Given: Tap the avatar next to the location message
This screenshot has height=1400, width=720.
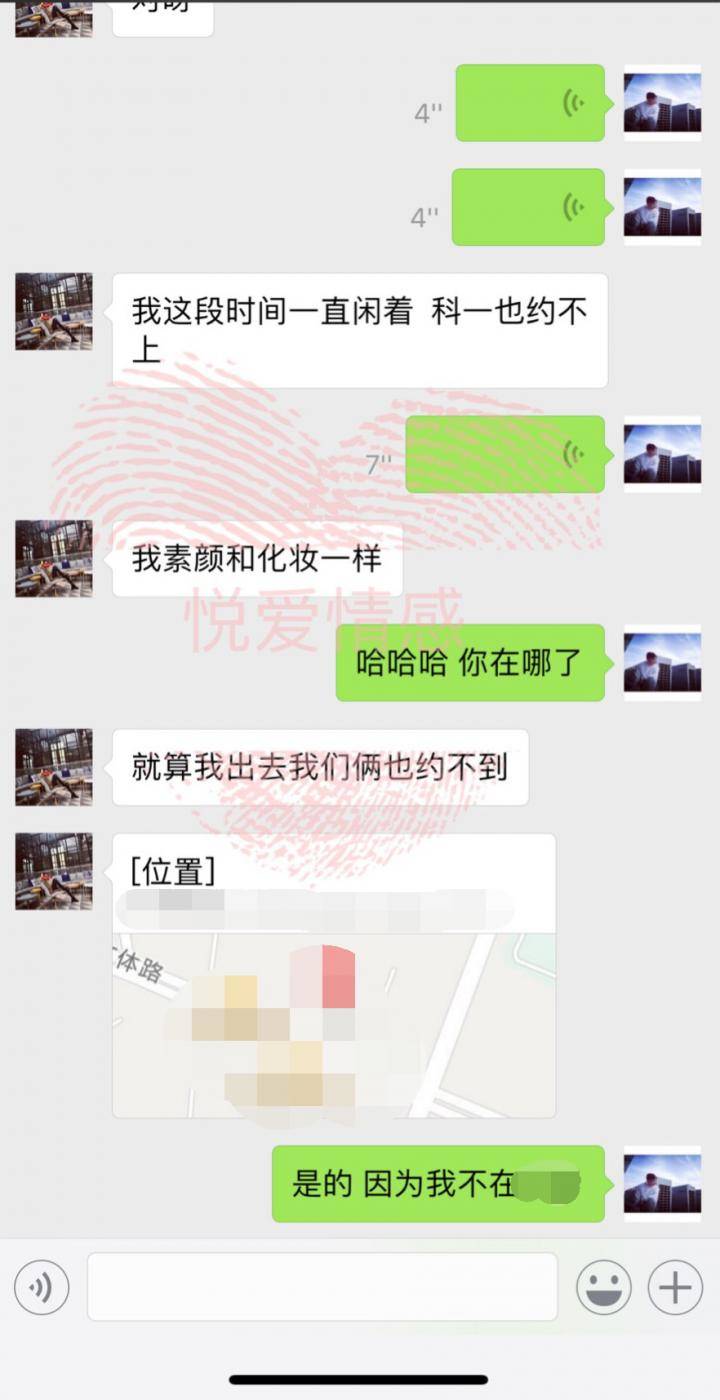Looking at the screenshot, I should 53,870.
